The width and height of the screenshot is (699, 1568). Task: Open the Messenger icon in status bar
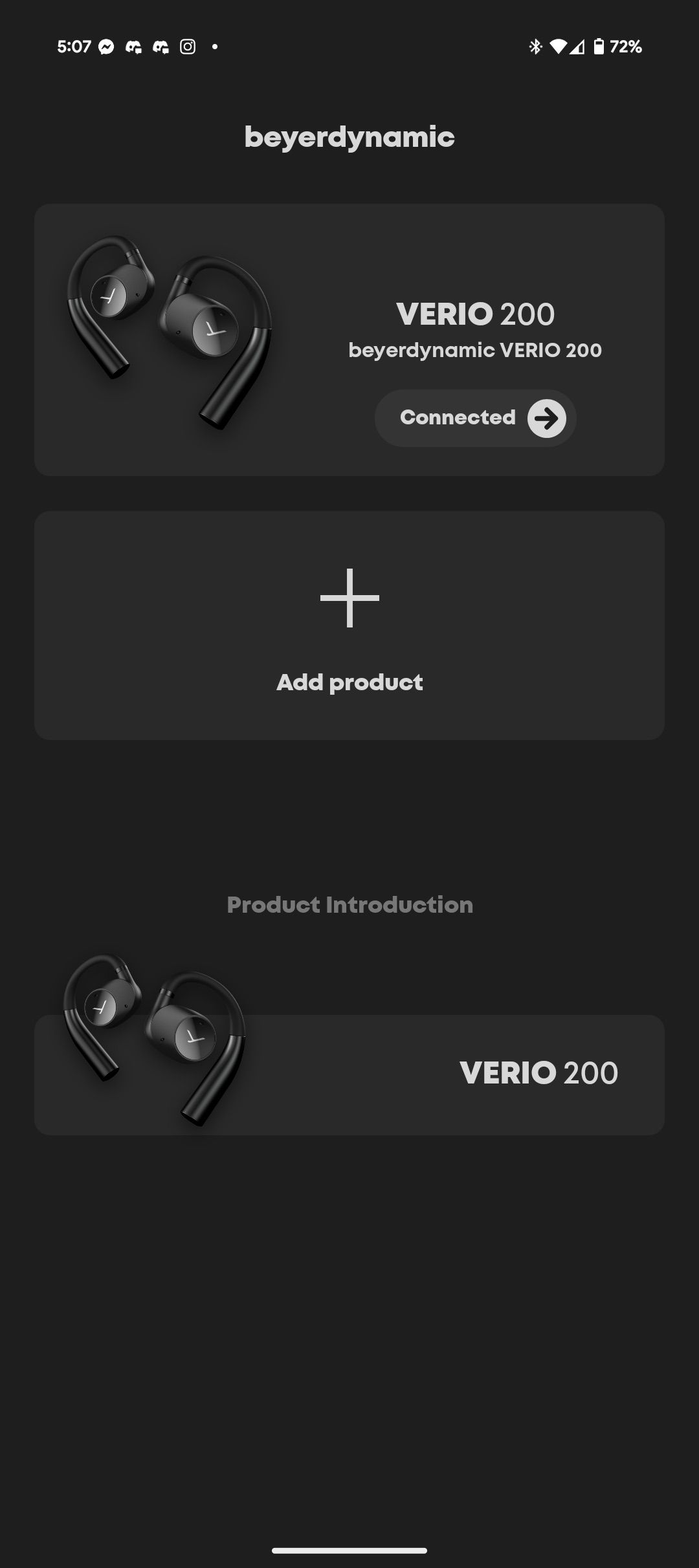click(107, 46)
